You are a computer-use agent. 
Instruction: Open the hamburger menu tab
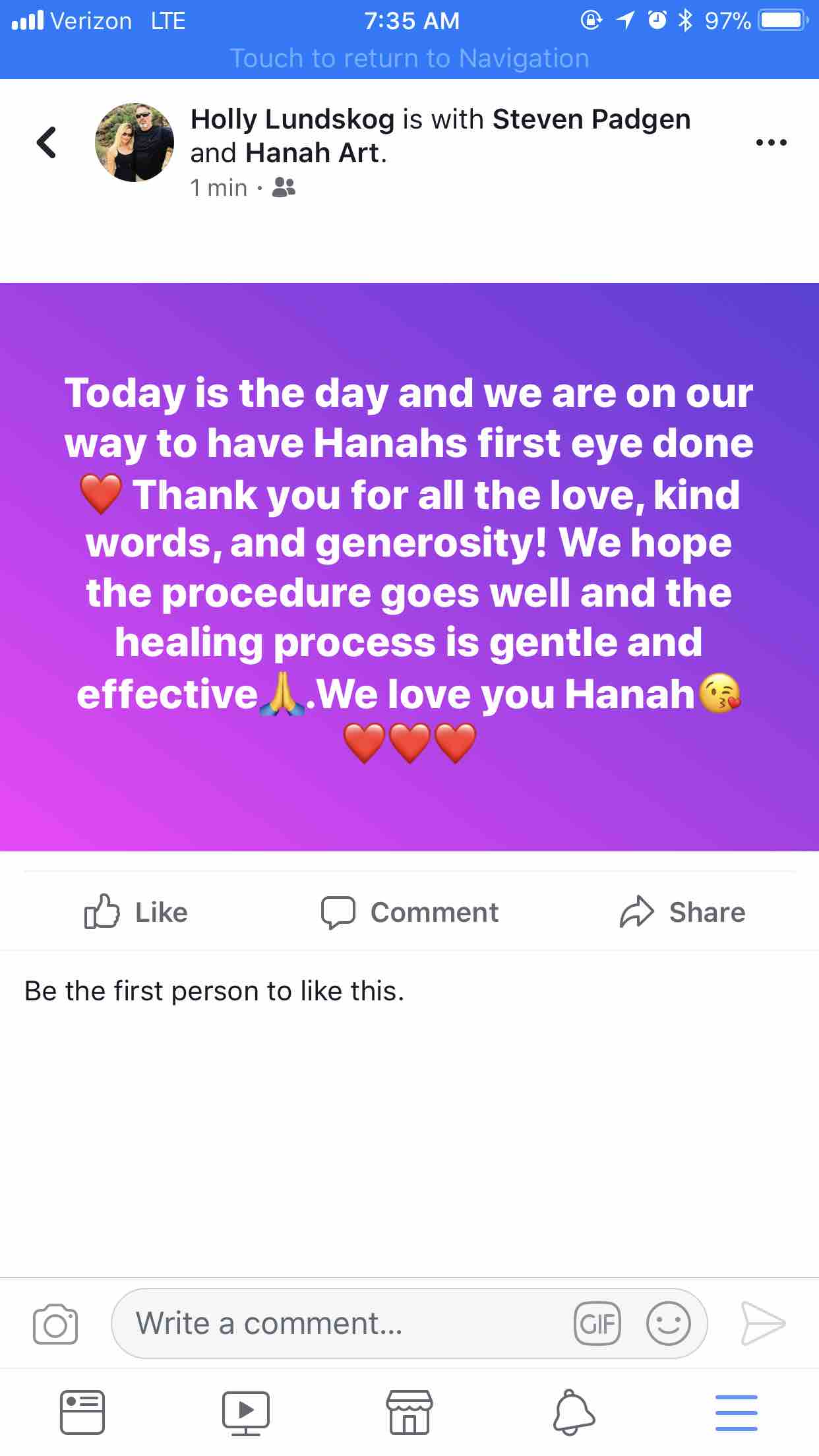736,1412
